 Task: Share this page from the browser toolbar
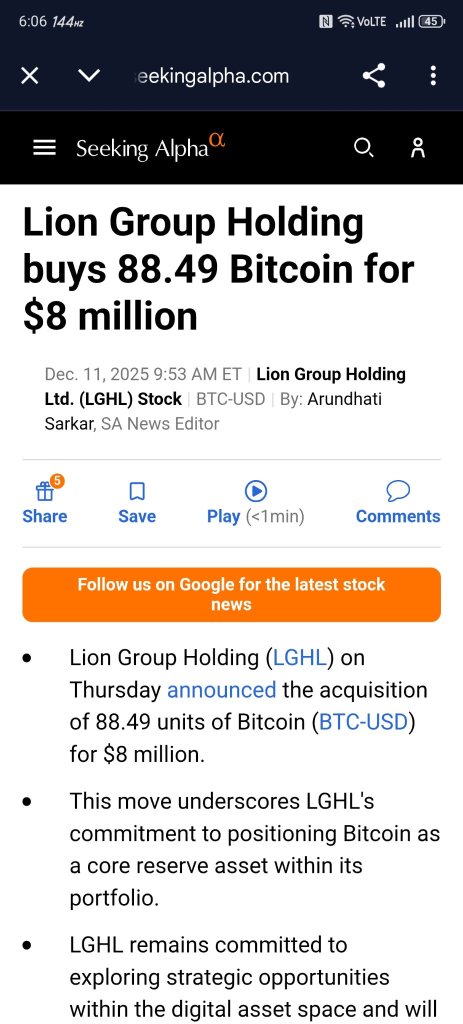pyautogui.click(x=374, y=76)
